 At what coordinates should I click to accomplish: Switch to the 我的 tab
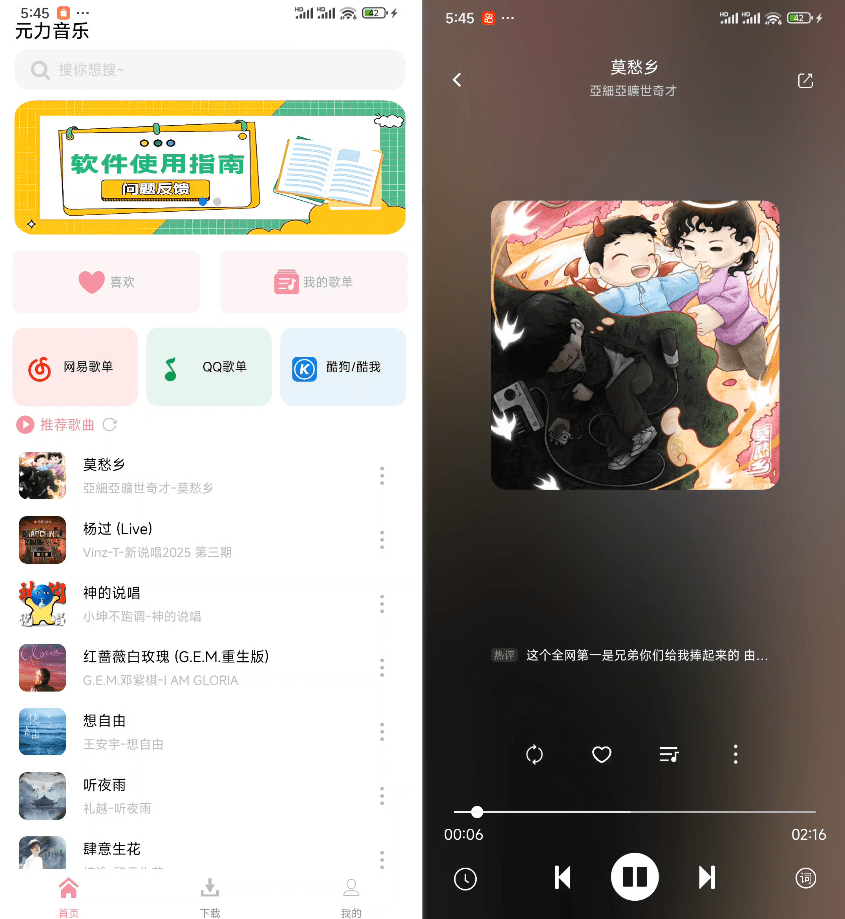pyautogui.click(x=351, y=895)
